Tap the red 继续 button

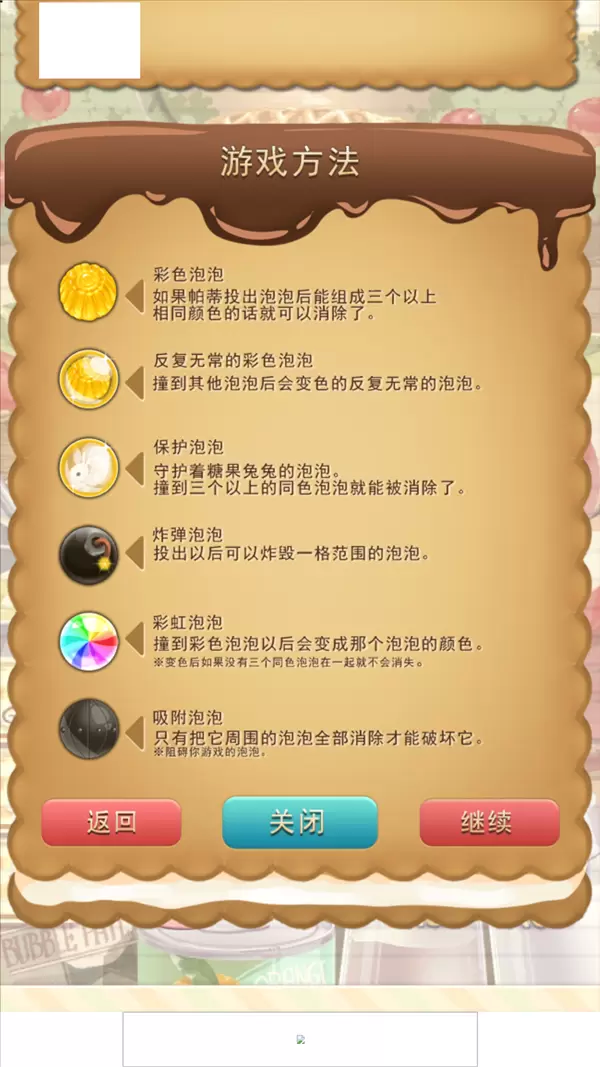pyautogui.click(x=489, y=822)
